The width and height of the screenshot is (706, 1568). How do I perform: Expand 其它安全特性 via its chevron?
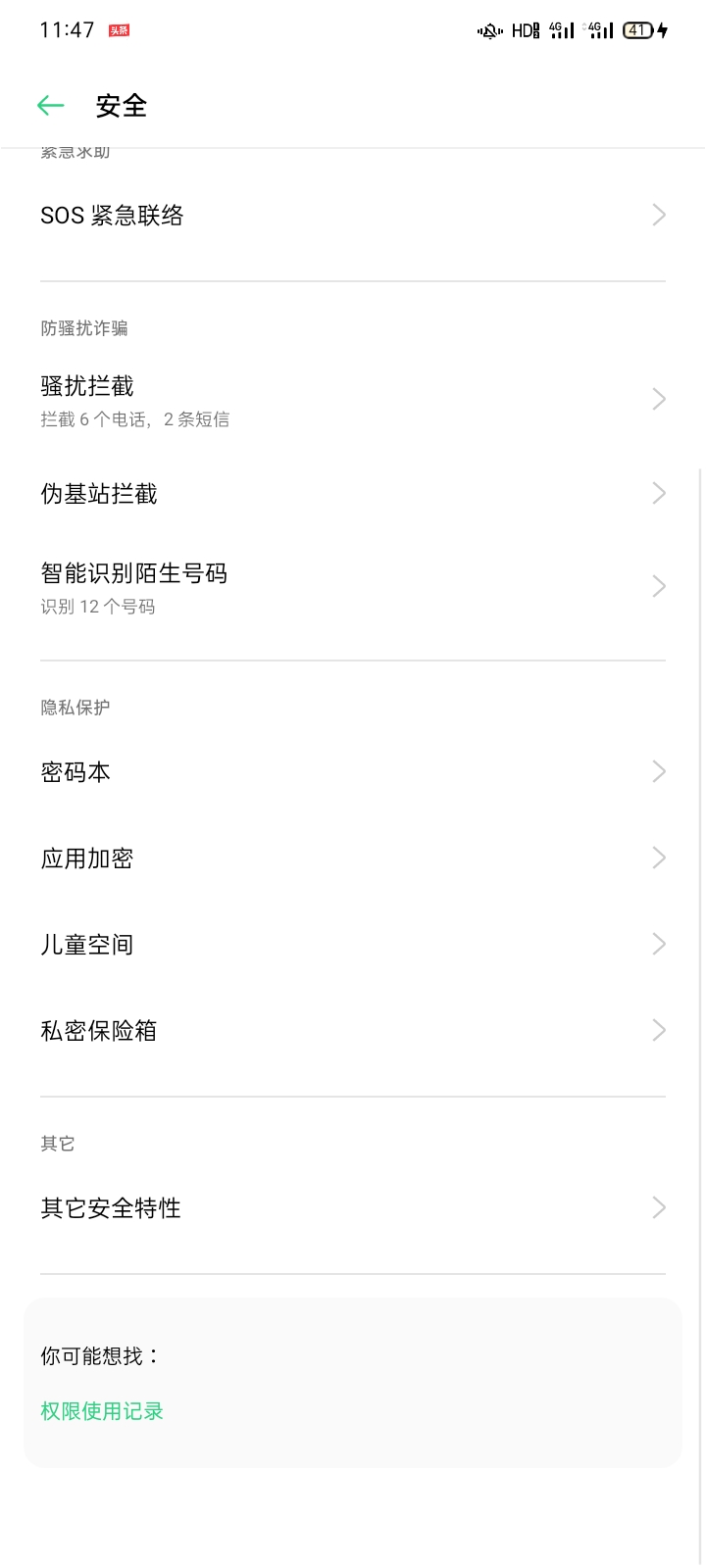point(659,1207)
